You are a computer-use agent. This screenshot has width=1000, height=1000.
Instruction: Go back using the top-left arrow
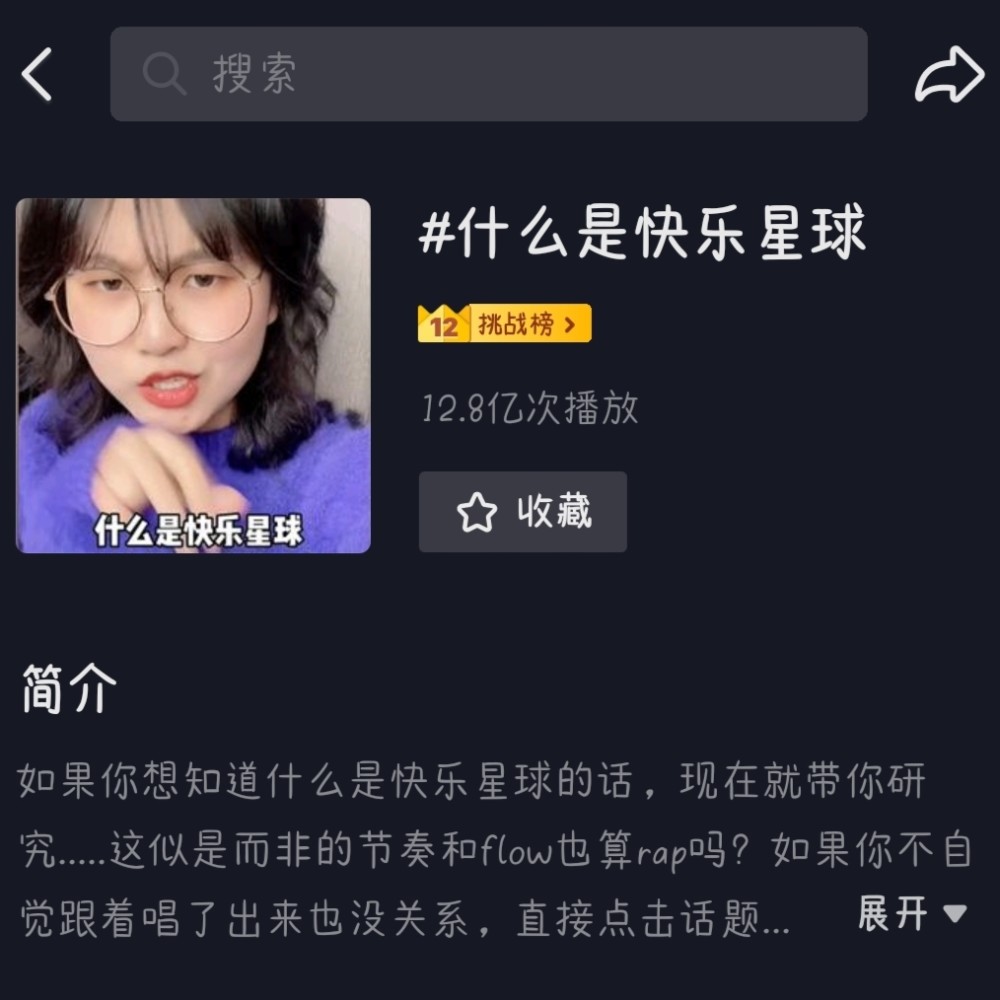click(x=37, y=75)
